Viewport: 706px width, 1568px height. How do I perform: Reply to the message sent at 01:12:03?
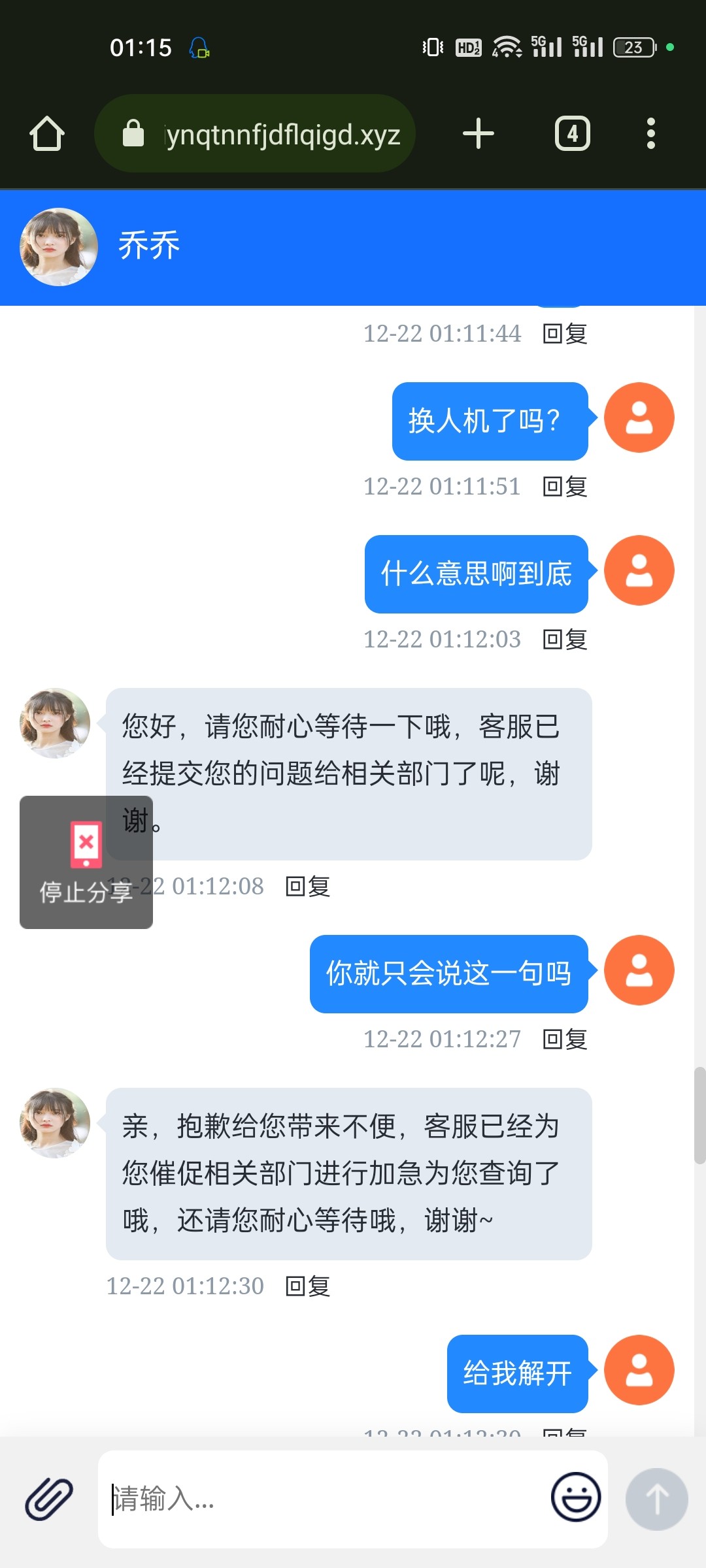tap(565, 640)
